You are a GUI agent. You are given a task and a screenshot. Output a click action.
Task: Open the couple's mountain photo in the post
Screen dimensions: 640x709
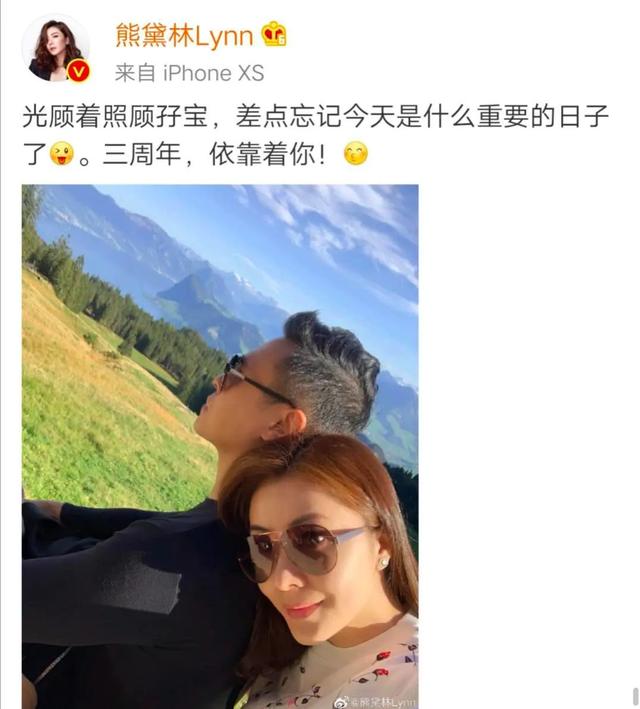click(220, 446)
